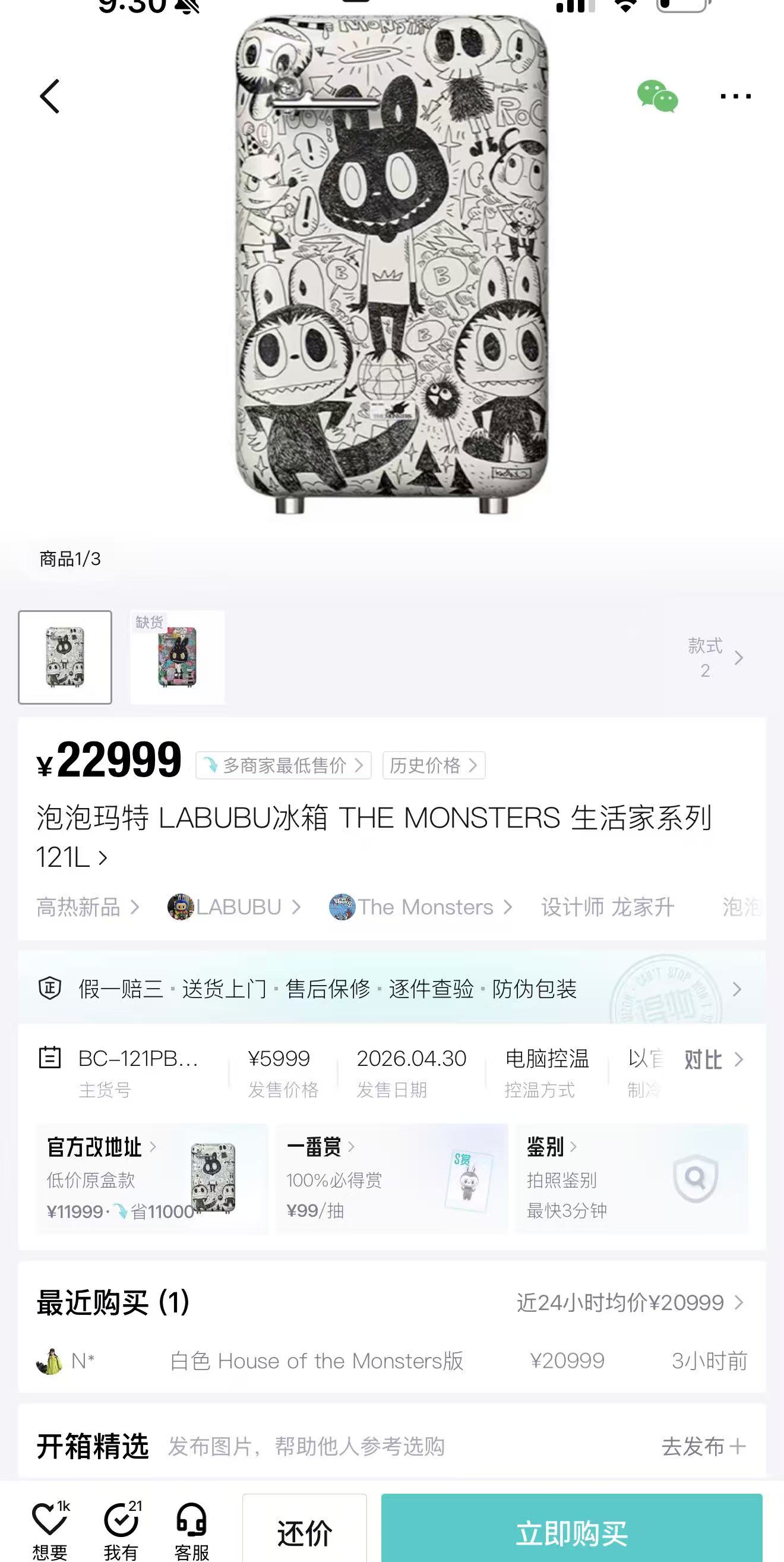The height and width of the screenshot is (1562, 784).
Task: View recent purchases at 近24小时均价
Action: point(629,1302)
